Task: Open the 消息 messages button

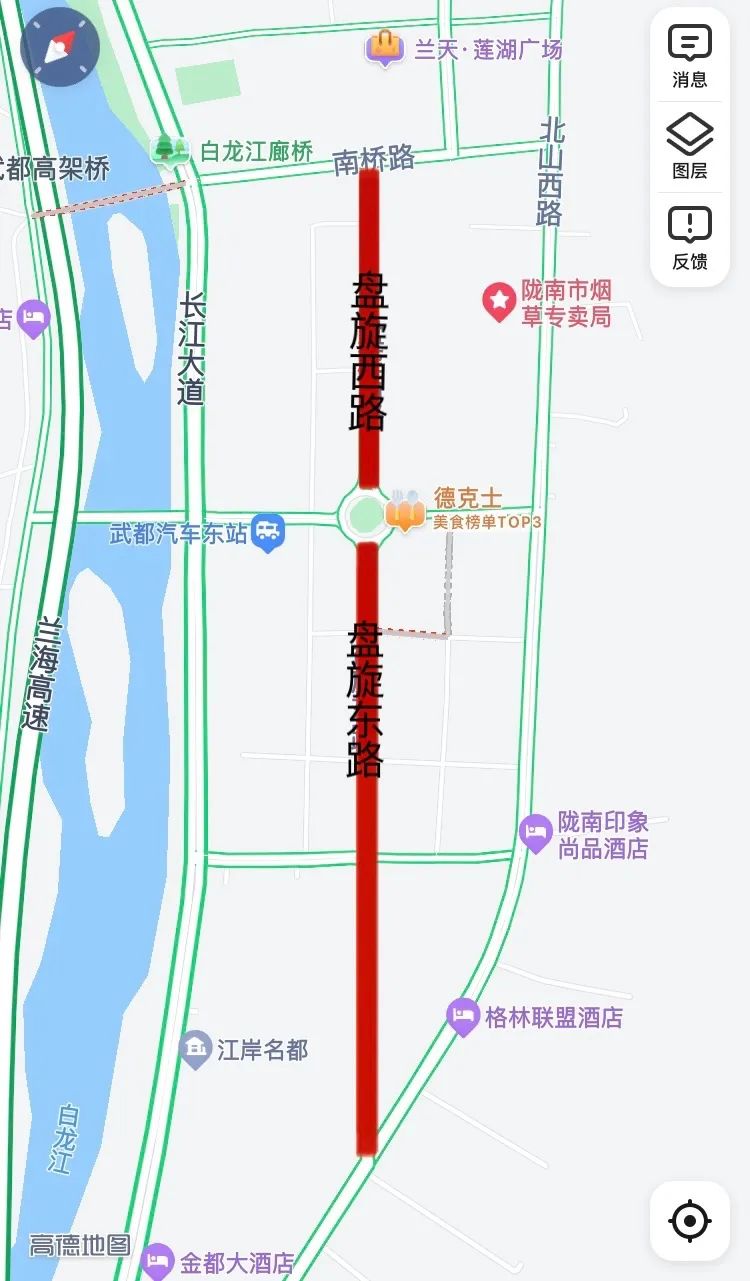Action: pyautogui.click(x=690, y=56)
